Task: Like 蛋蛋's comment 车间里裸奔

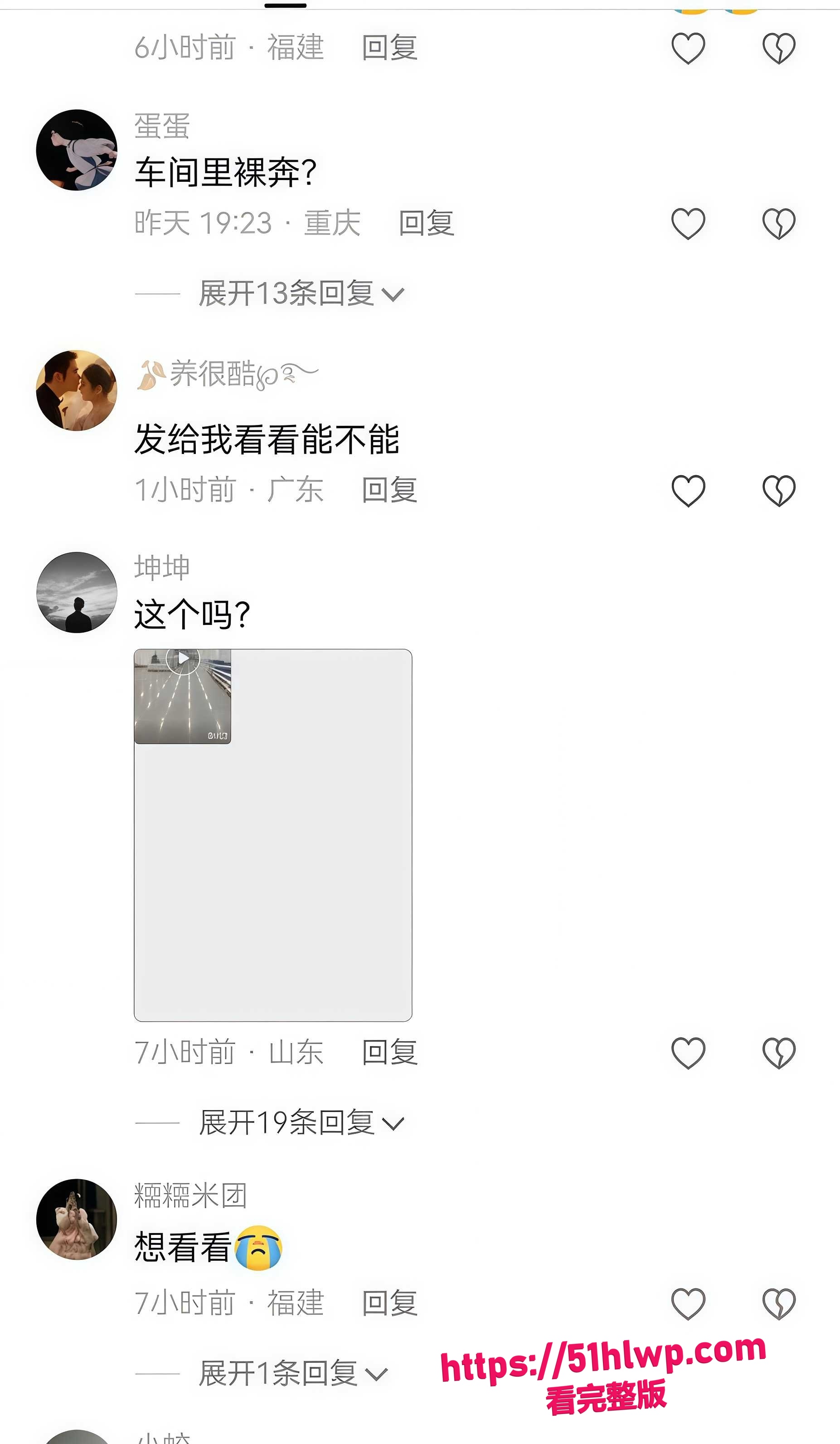Action: coord(688,223)
